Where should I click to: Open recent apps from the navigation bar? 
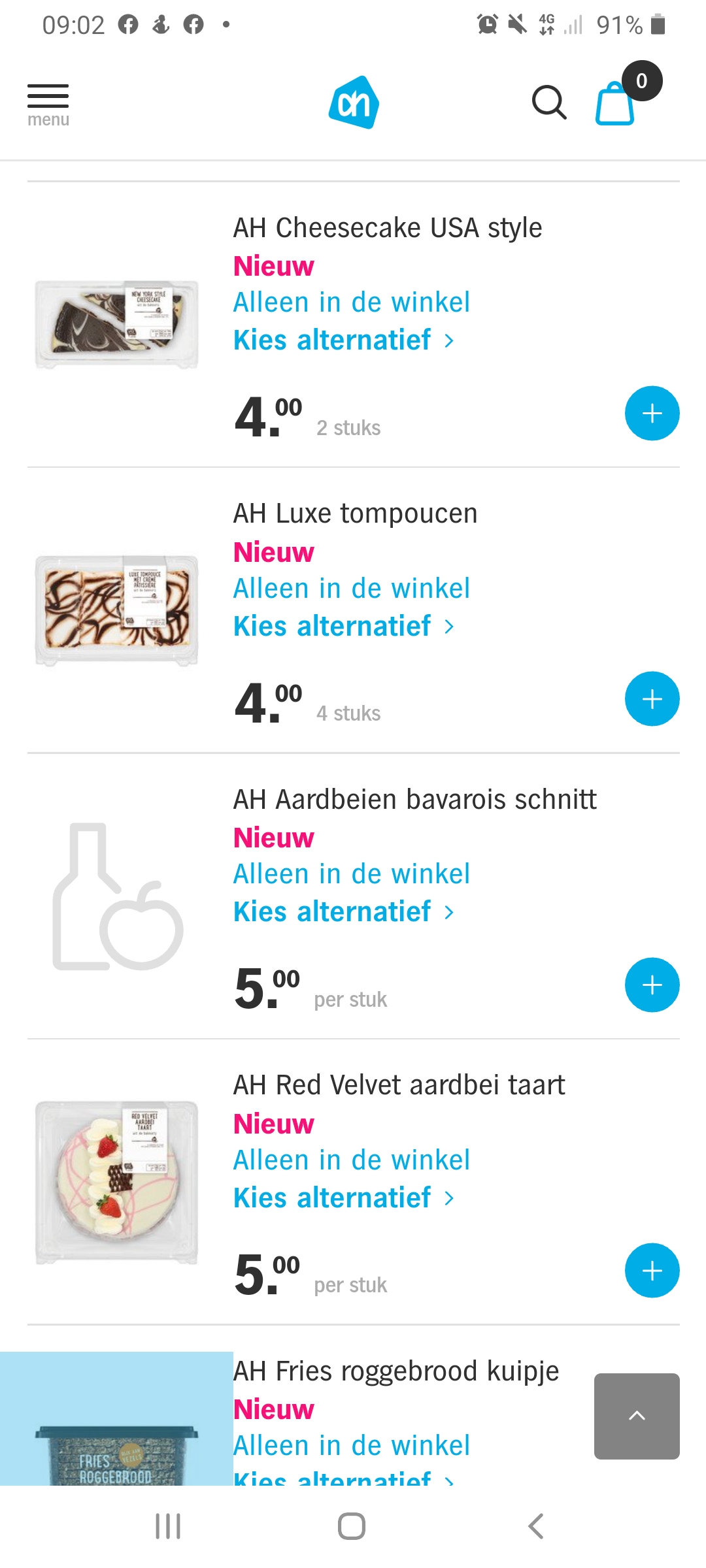(x=168, y=1526)
